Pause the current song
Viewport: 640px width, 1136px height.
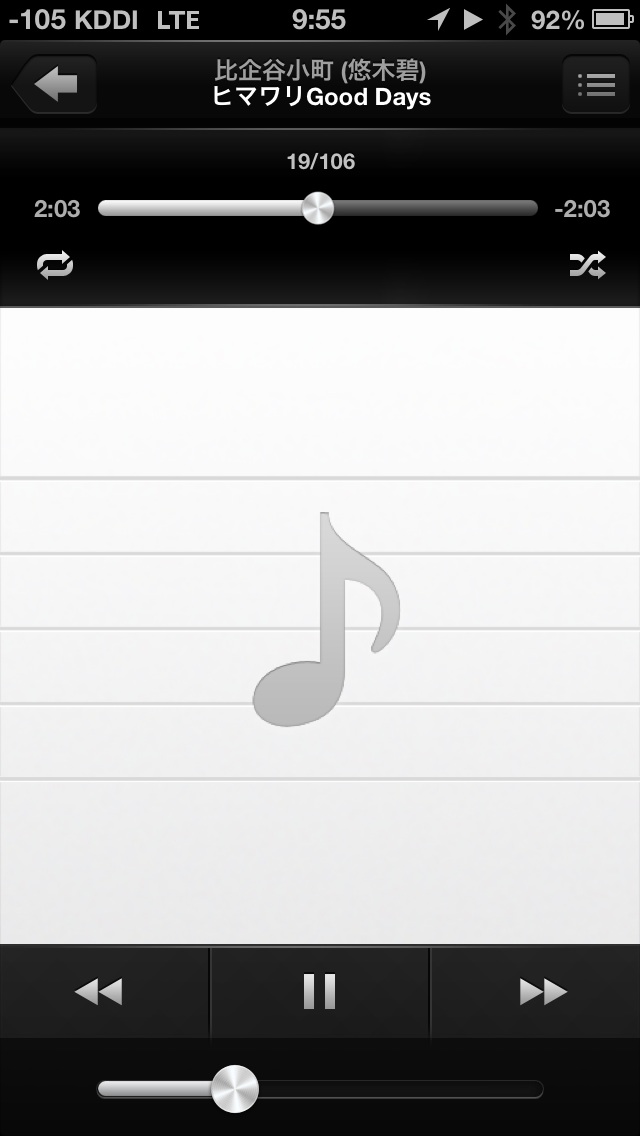320,991
